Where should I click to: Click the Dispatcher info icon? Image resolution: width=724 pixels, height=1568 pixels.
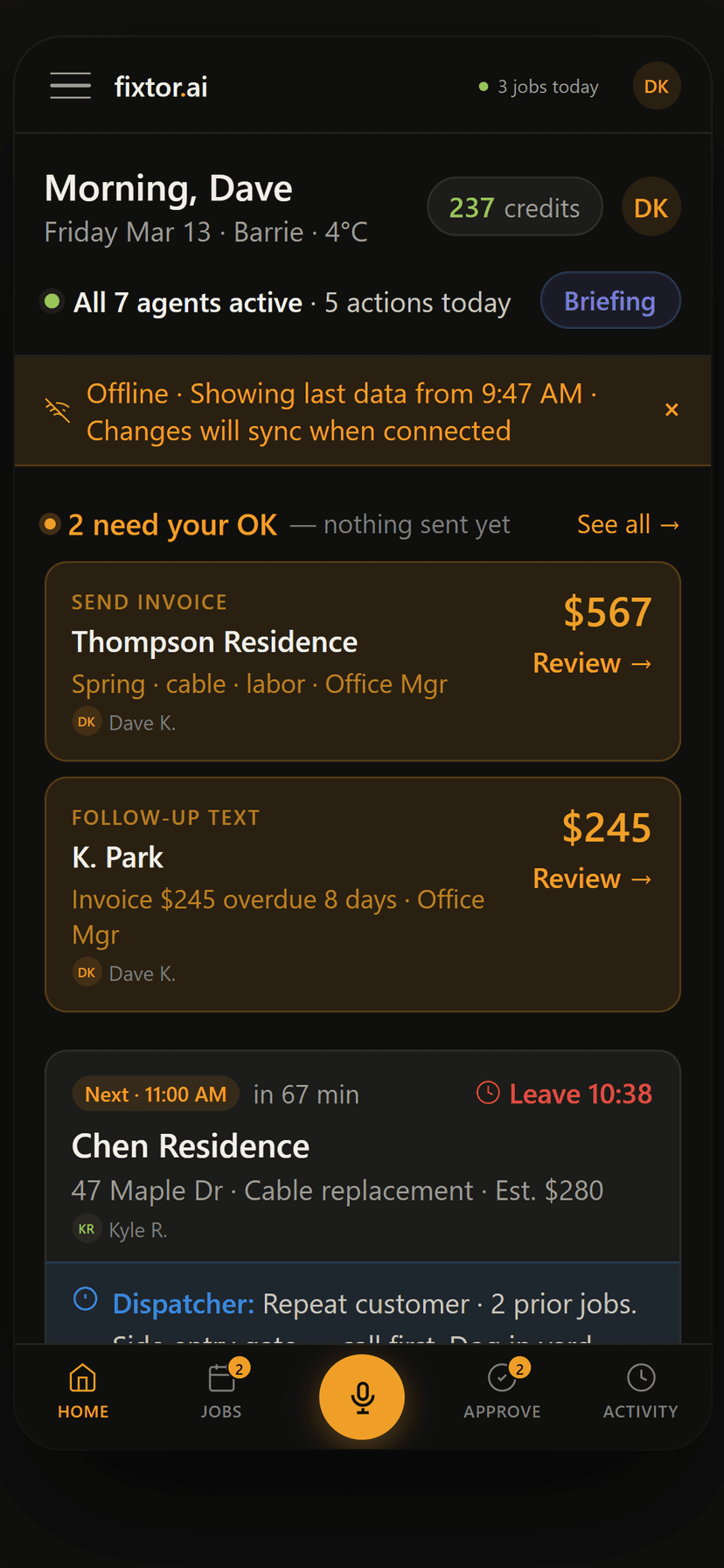[85, 1300]
